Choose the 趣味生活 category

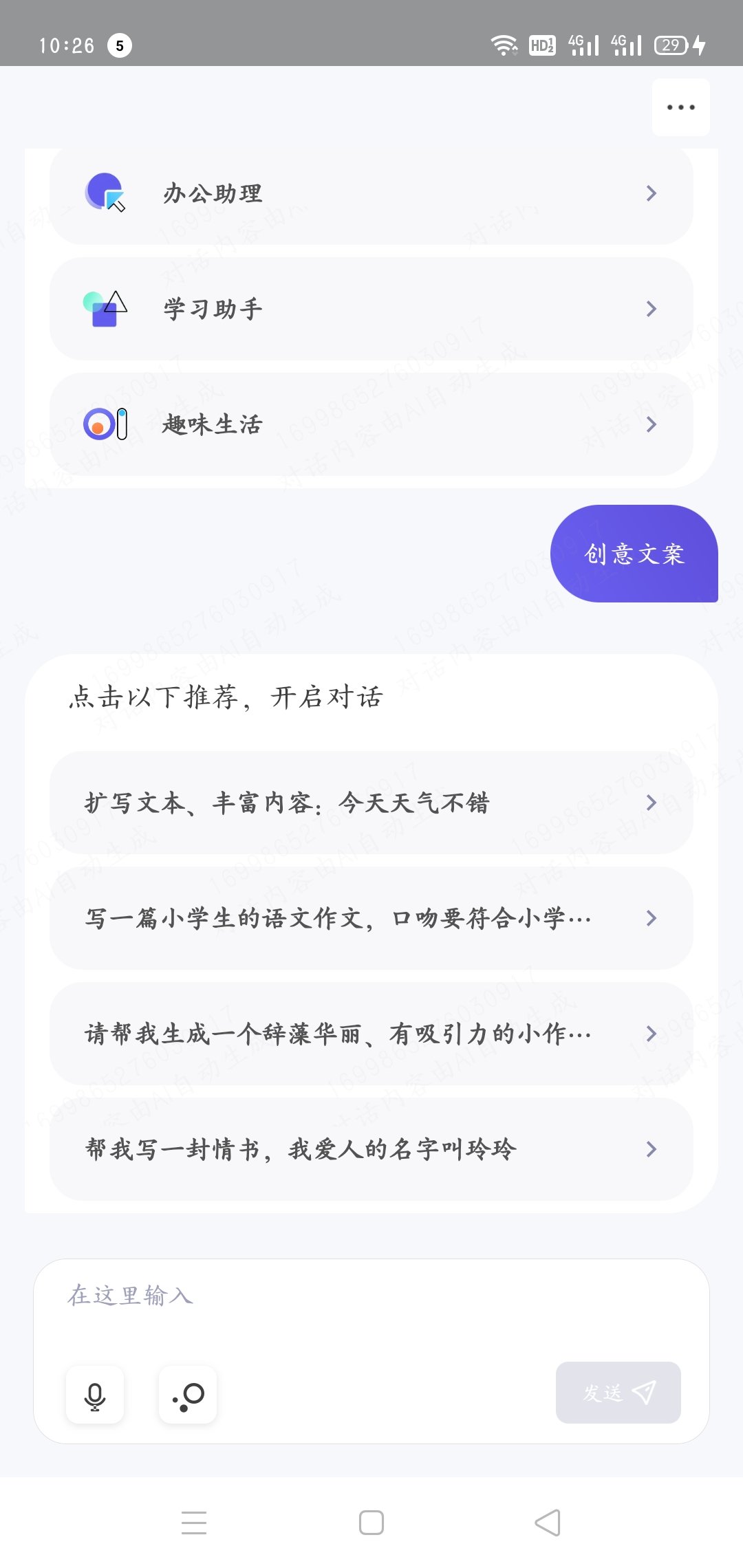click(371, 424)
